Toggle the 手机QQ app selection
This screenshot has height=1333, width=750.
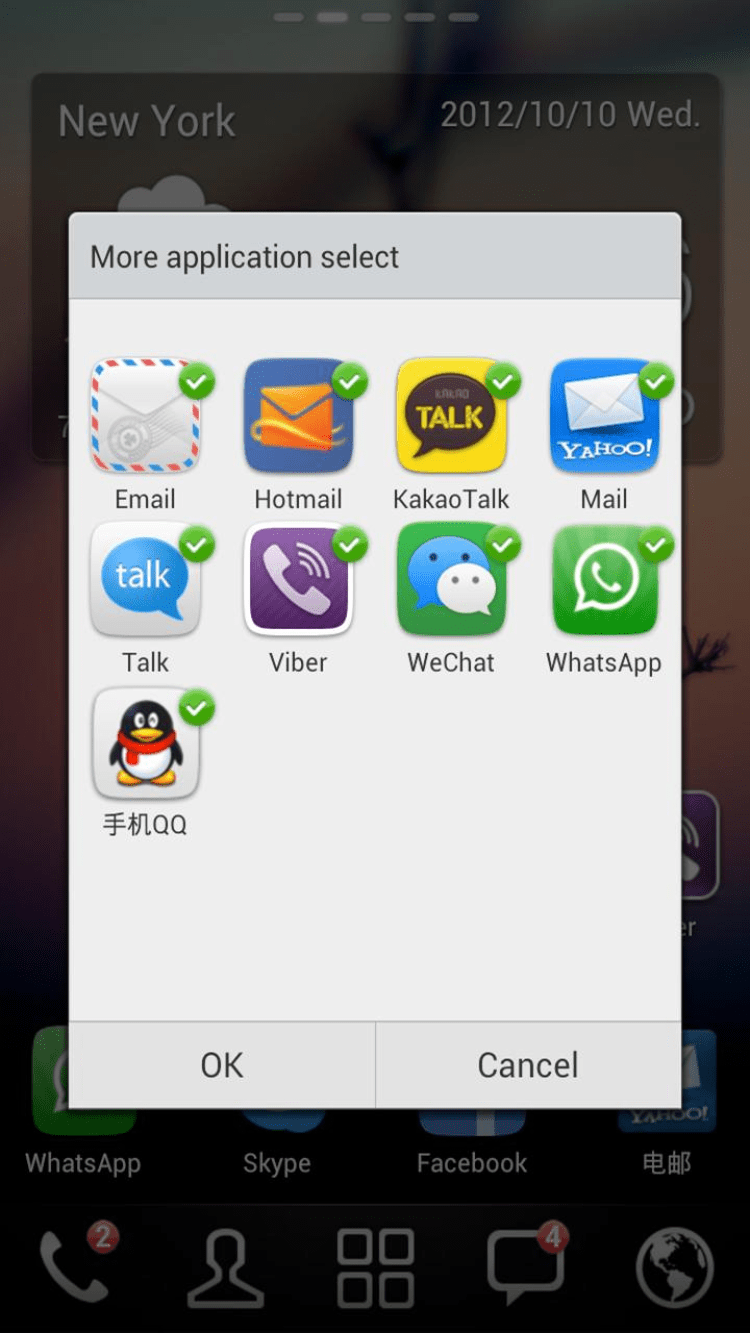pos(146,743)
